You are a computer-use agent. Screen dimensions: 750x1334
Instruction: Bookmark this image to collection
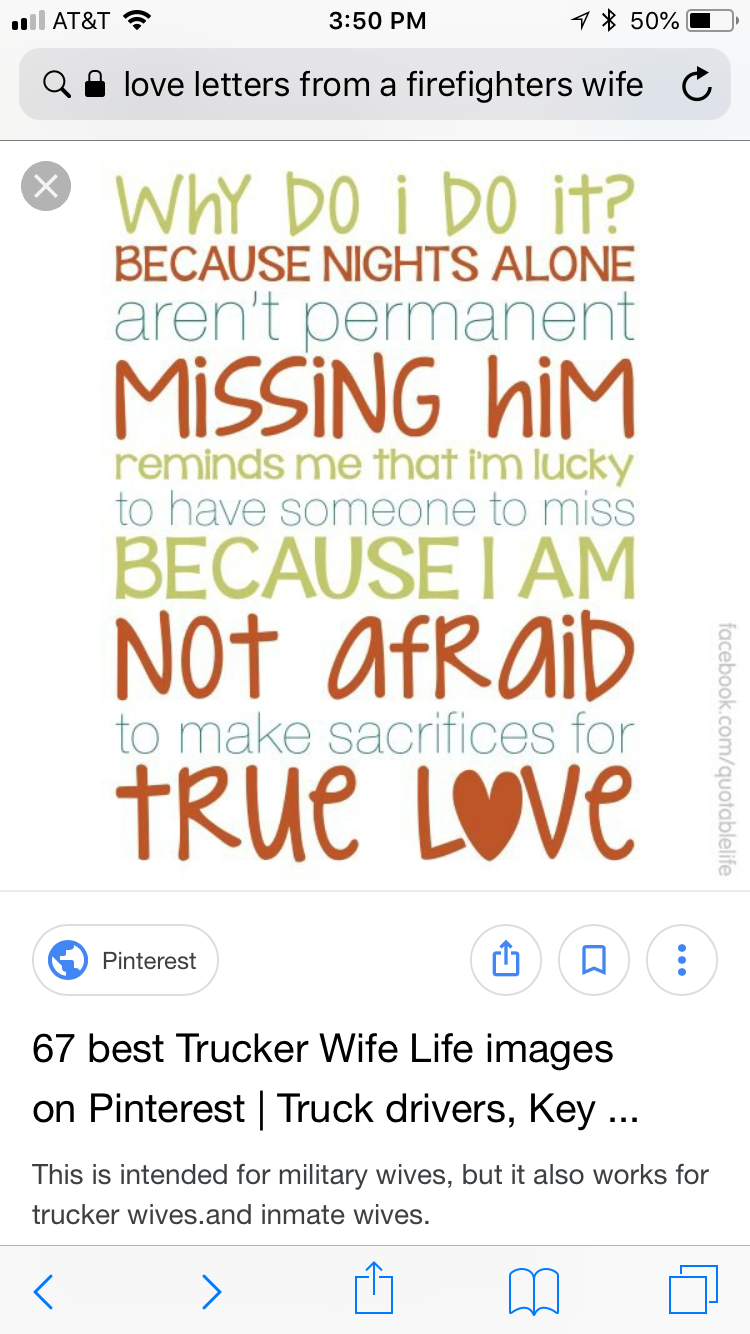pyautogui.click(x=594, y=960)
